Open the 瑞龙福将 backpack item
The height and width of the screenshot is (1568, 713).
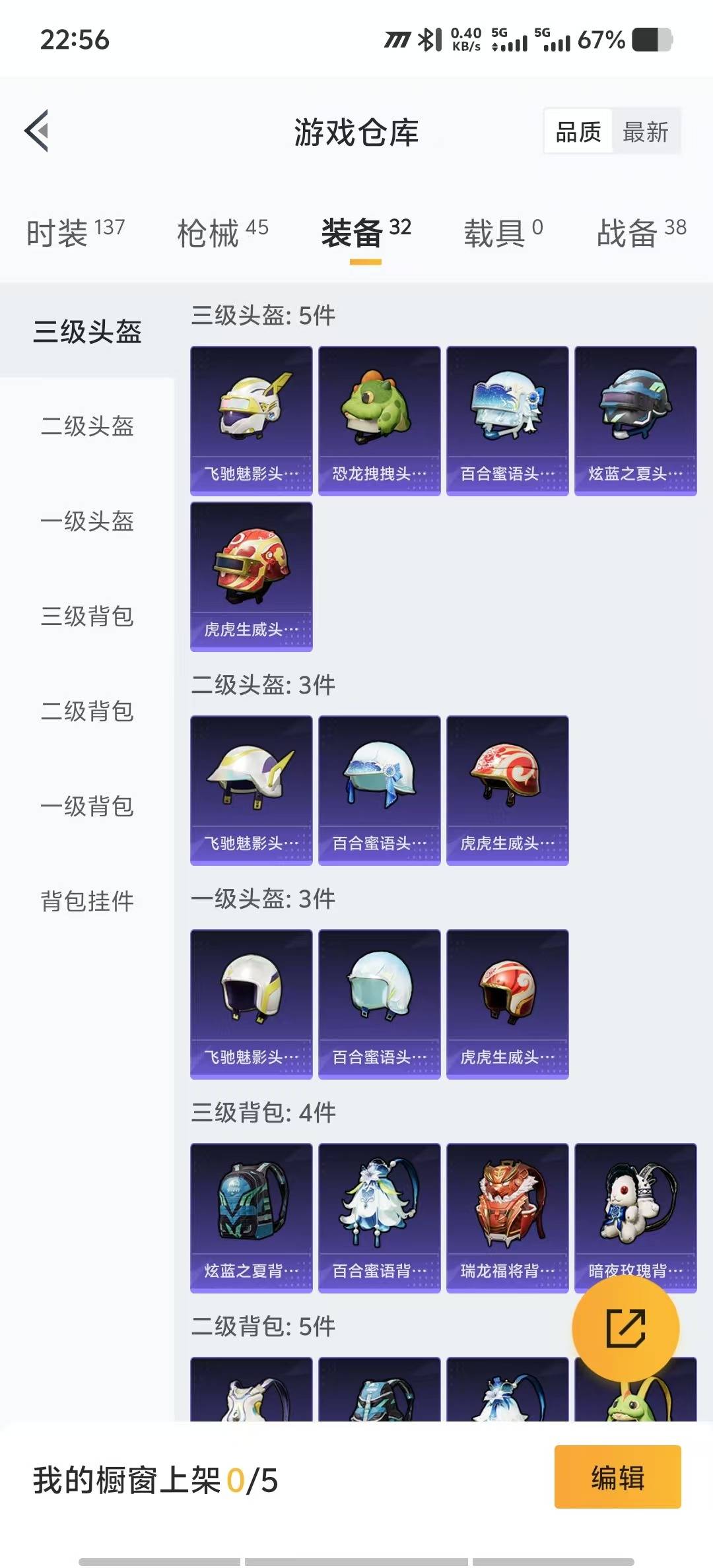tap(507, 1218)
